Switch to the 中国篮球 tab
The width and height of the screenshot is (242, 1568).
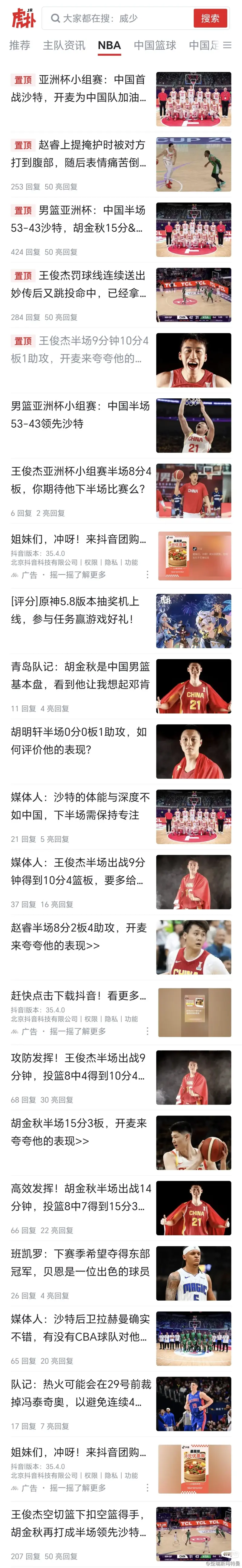point(155,45)
